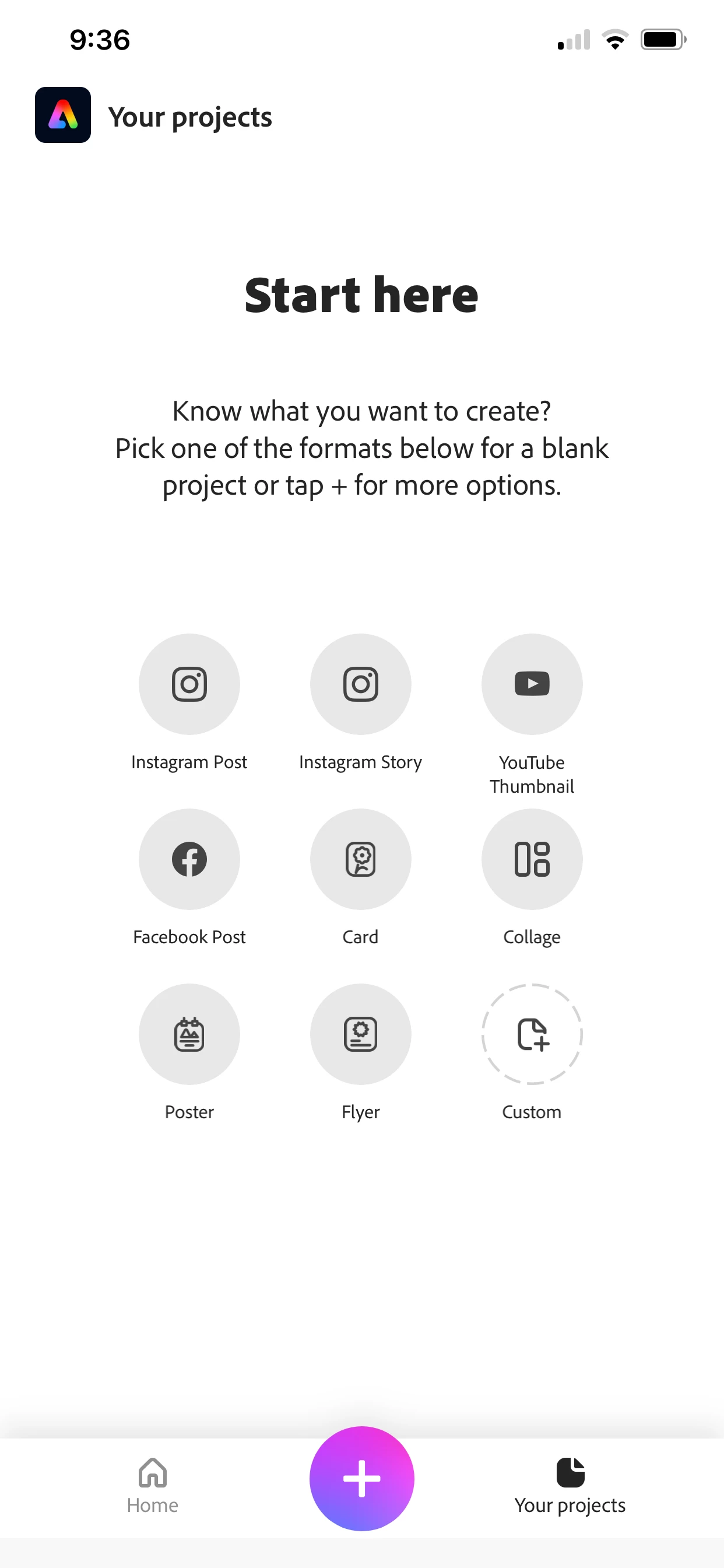The width and height of the screenshot is (724, 1568).
Task: Create a new Flyer
Action: pos(361,1034)
